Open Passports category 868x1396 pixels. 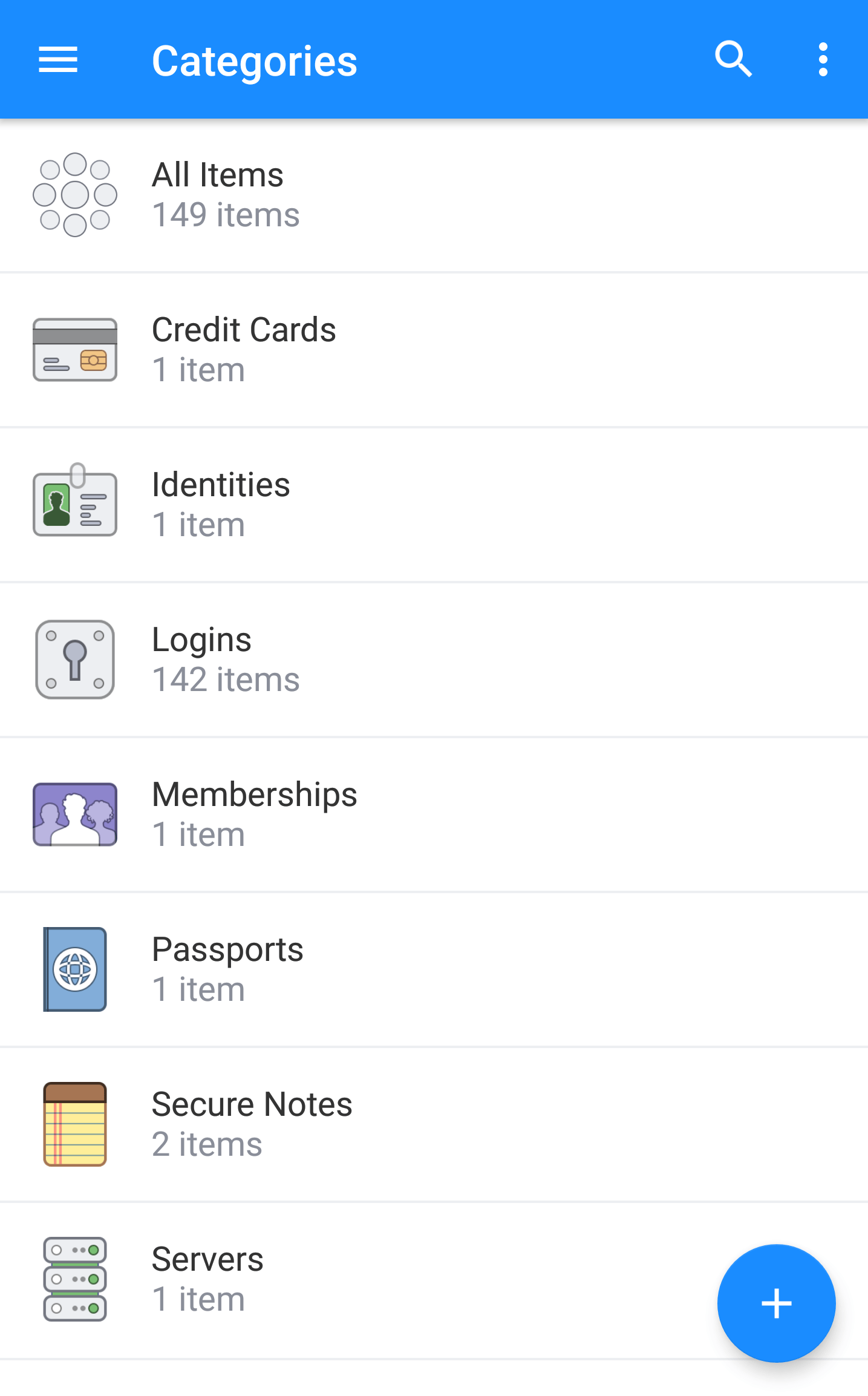click(434, 969)
